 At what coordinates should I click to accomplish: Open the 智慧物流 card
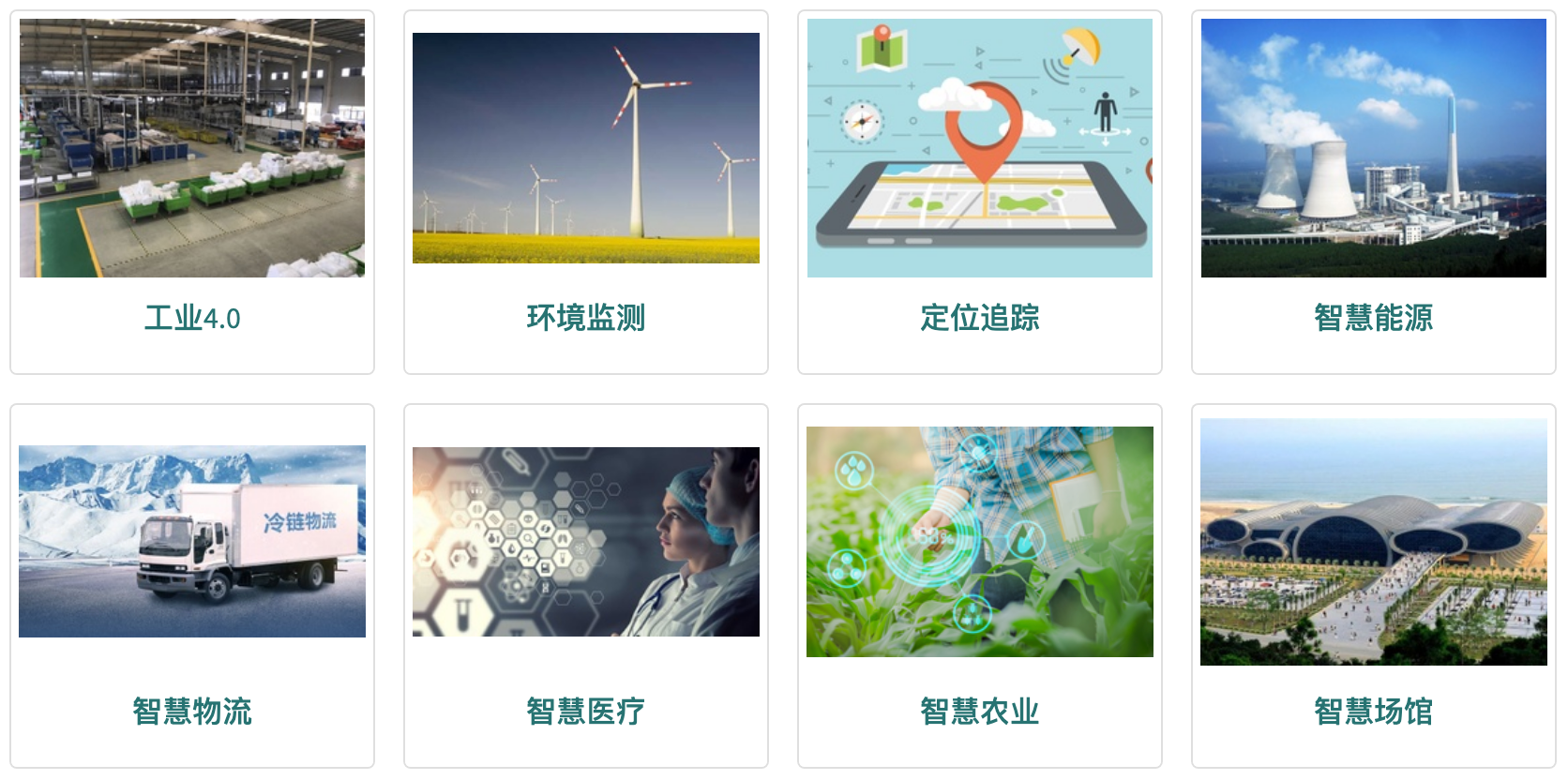click(192, 586)
